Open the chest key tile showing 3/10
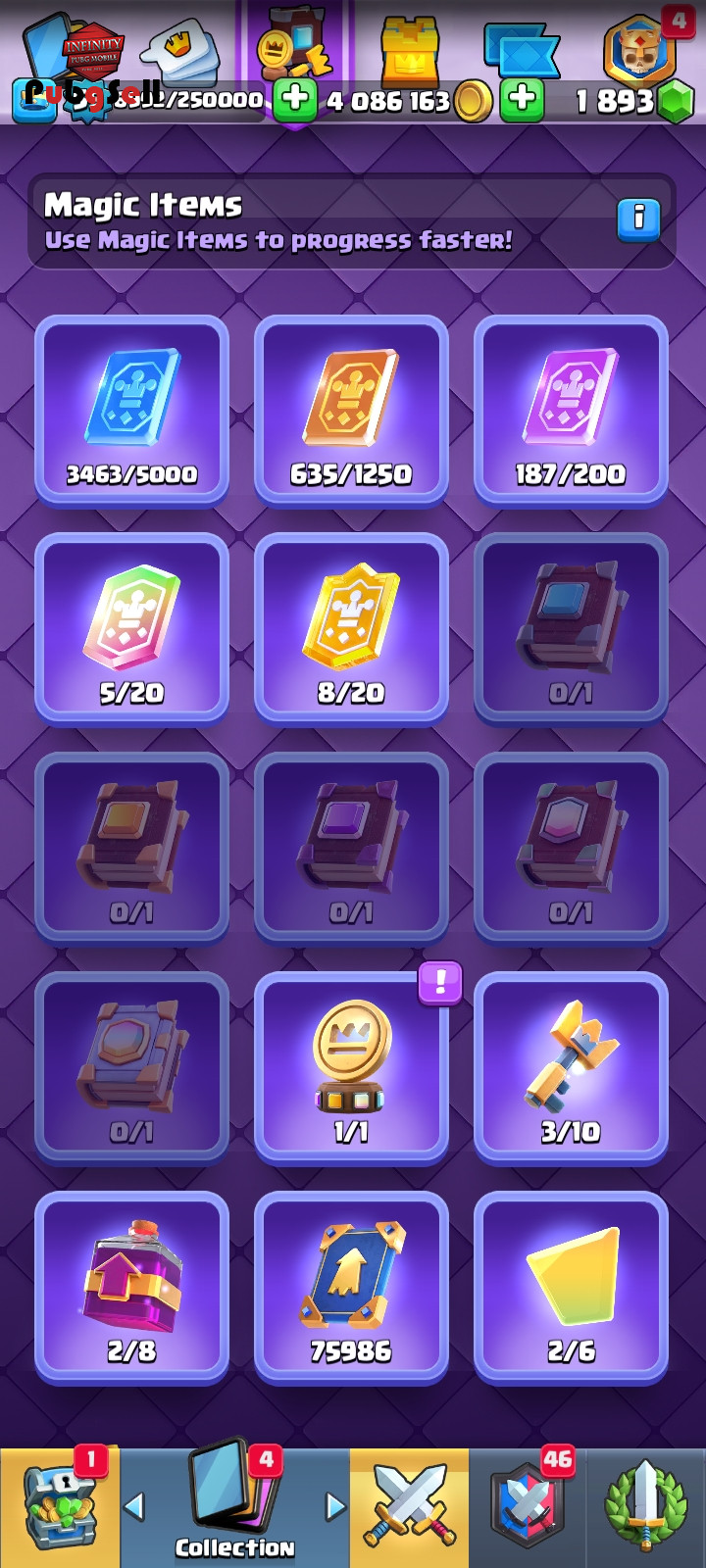This screenshot has width=706, height=1568. [x=571, y=1066]
